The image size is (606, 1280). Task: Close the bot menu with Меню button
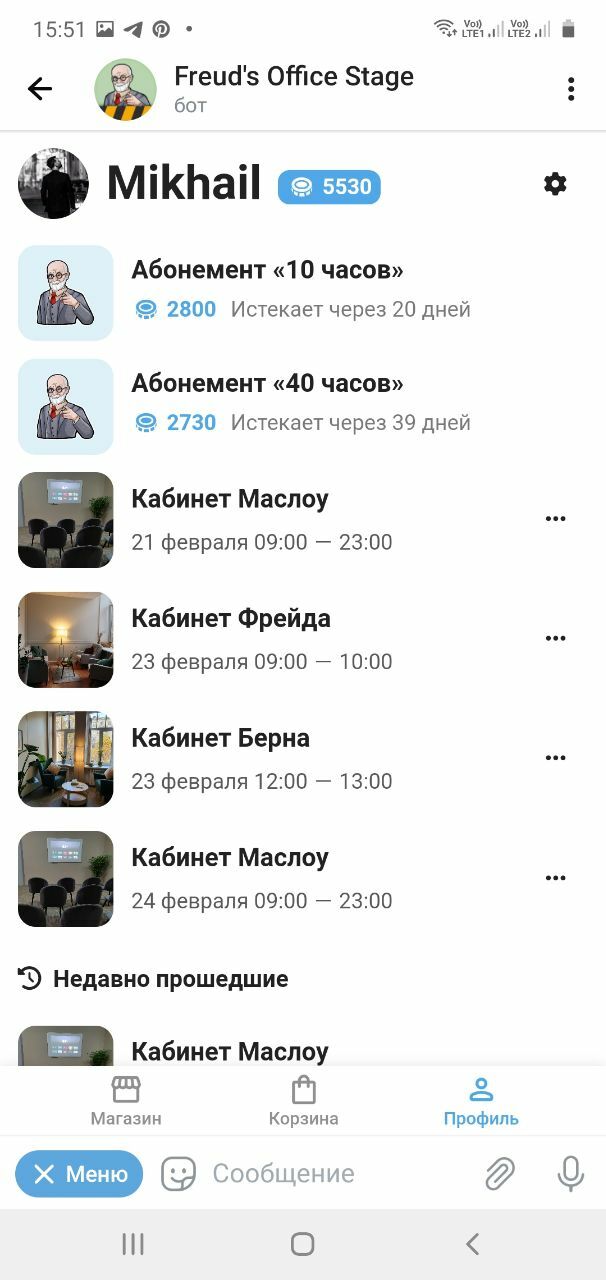click(x=79, y=1174)
